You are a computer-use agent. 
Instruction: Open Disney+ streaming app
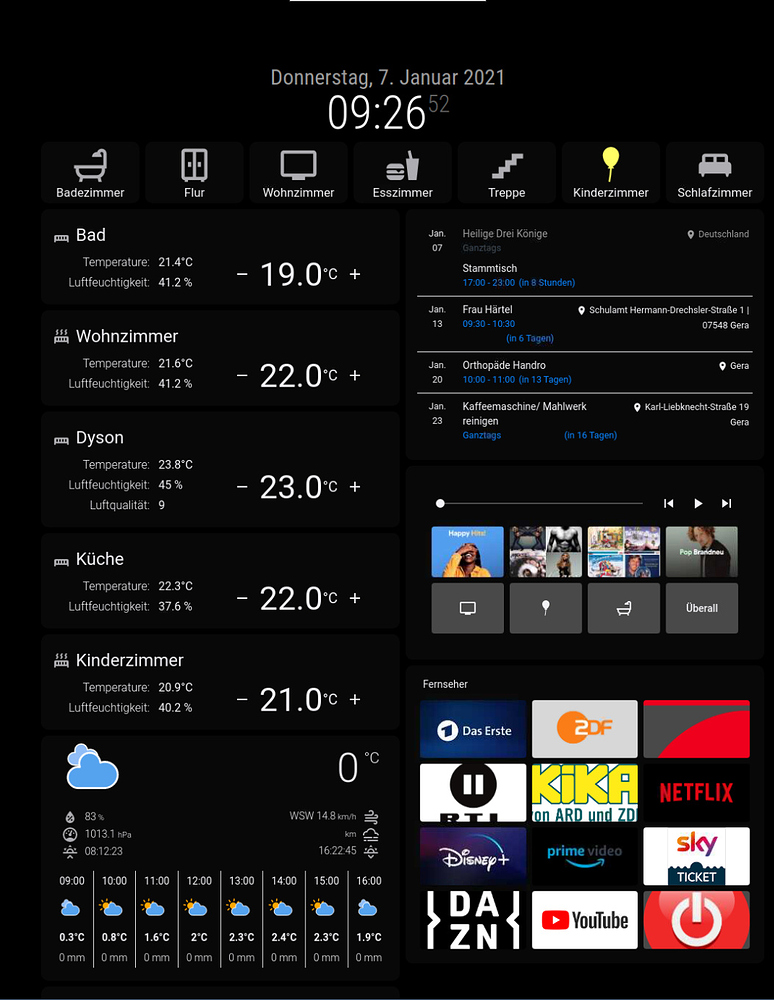(x=472, y=856)
